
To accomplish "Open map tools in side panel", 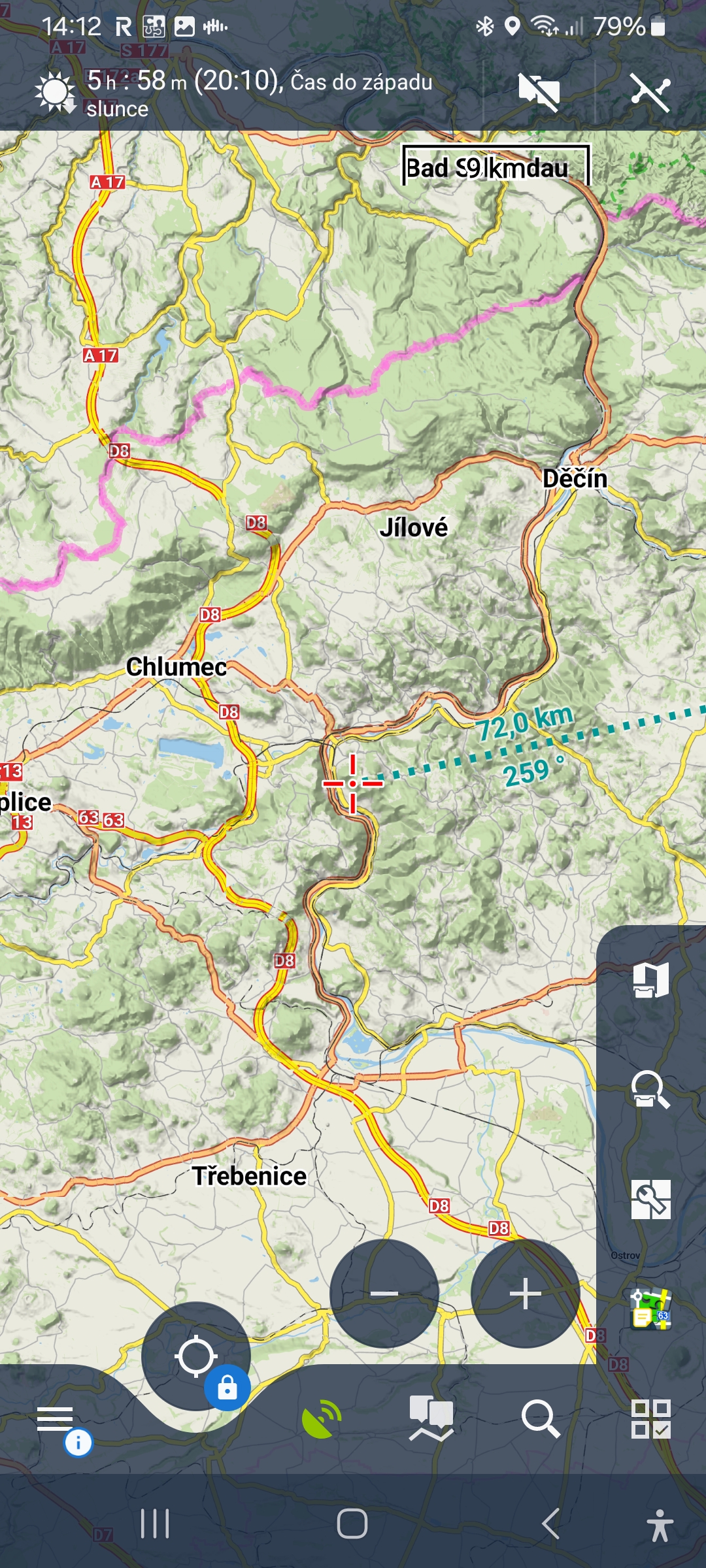I will point(650,1200).
